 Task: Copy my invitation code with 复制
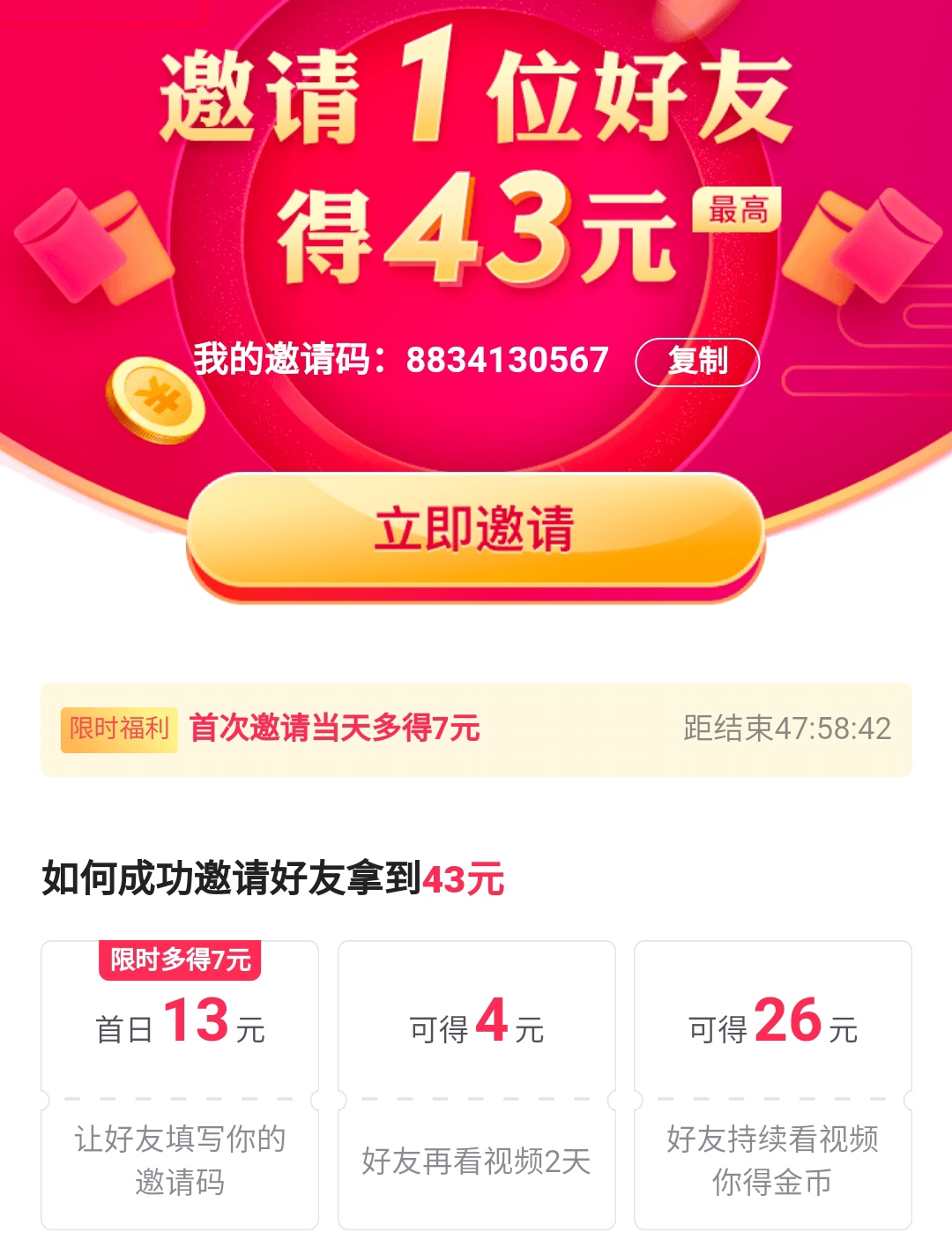click(697, 362)
